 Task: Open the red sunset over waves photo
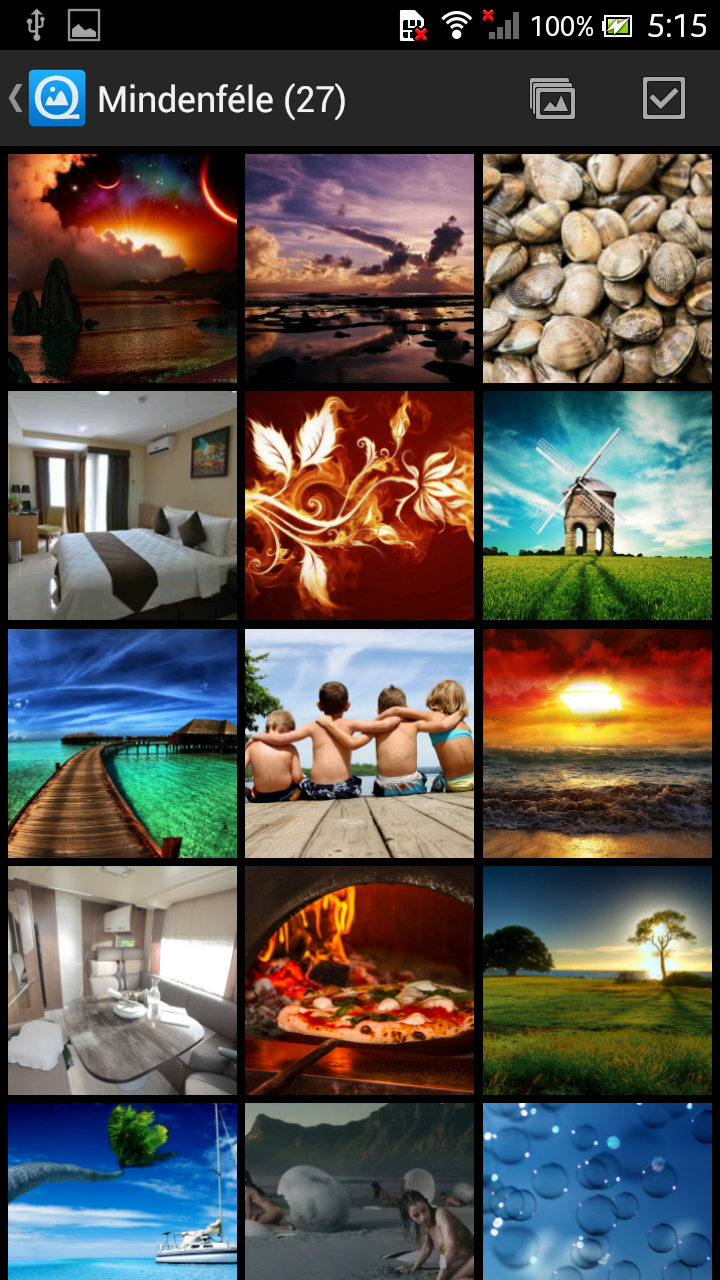[597, 743]
